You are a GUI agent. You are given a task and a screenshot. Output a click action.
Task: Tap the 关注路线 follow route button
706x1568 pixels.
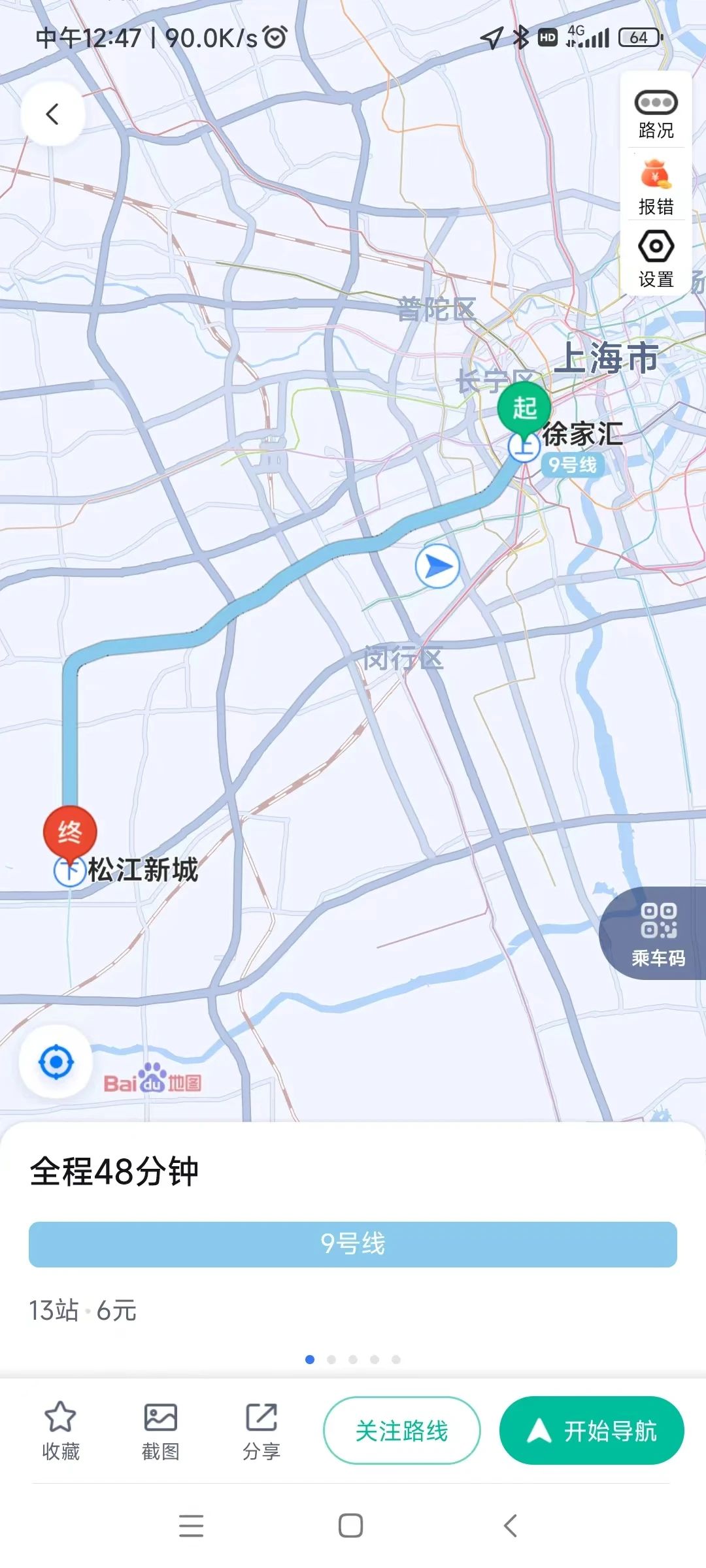point(401,1431)
